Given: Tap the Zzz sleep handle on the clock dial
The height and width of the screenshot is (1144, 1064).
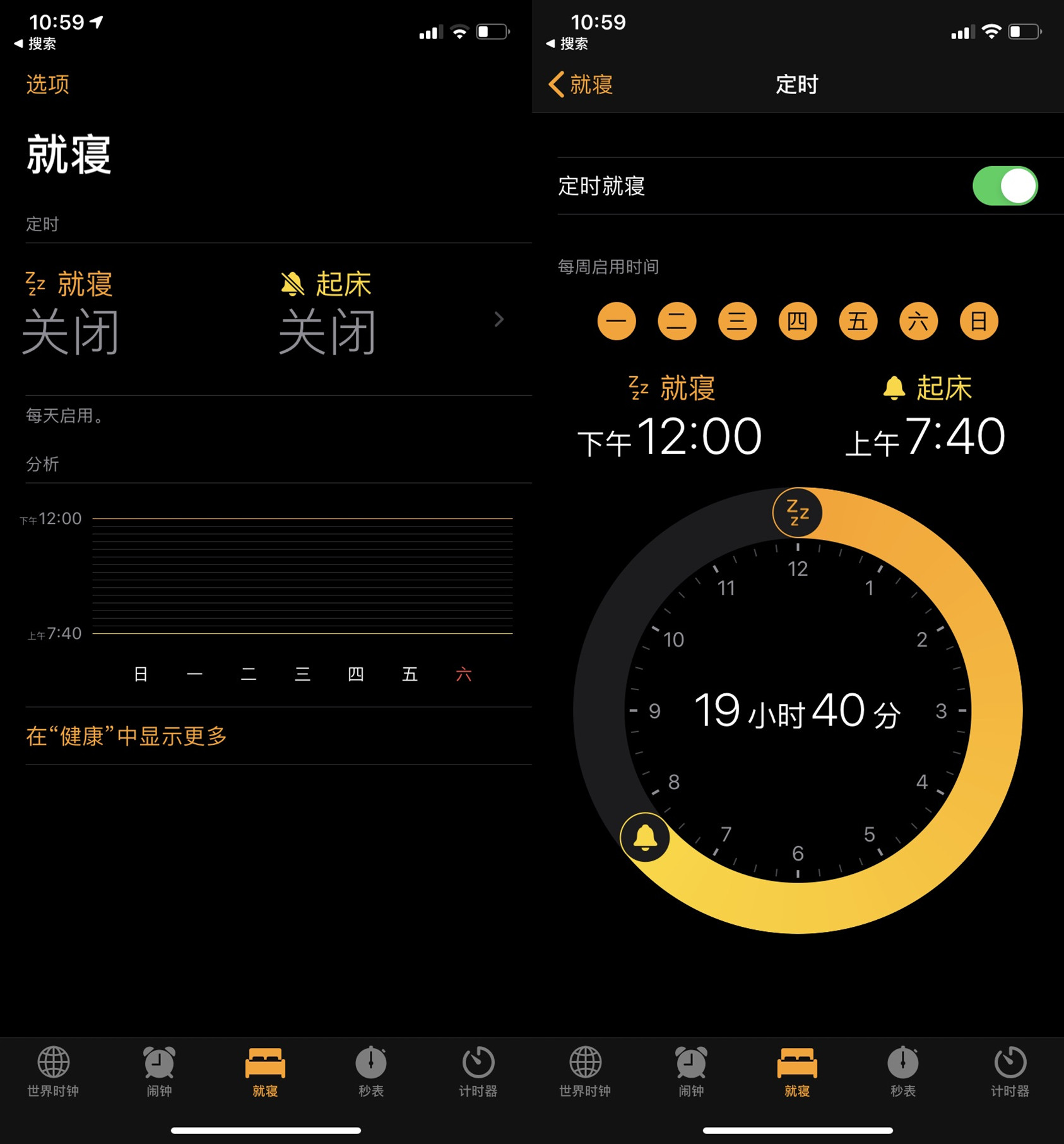Looking at the screenshot, I should pyautogui.click(x=797, y=513).
